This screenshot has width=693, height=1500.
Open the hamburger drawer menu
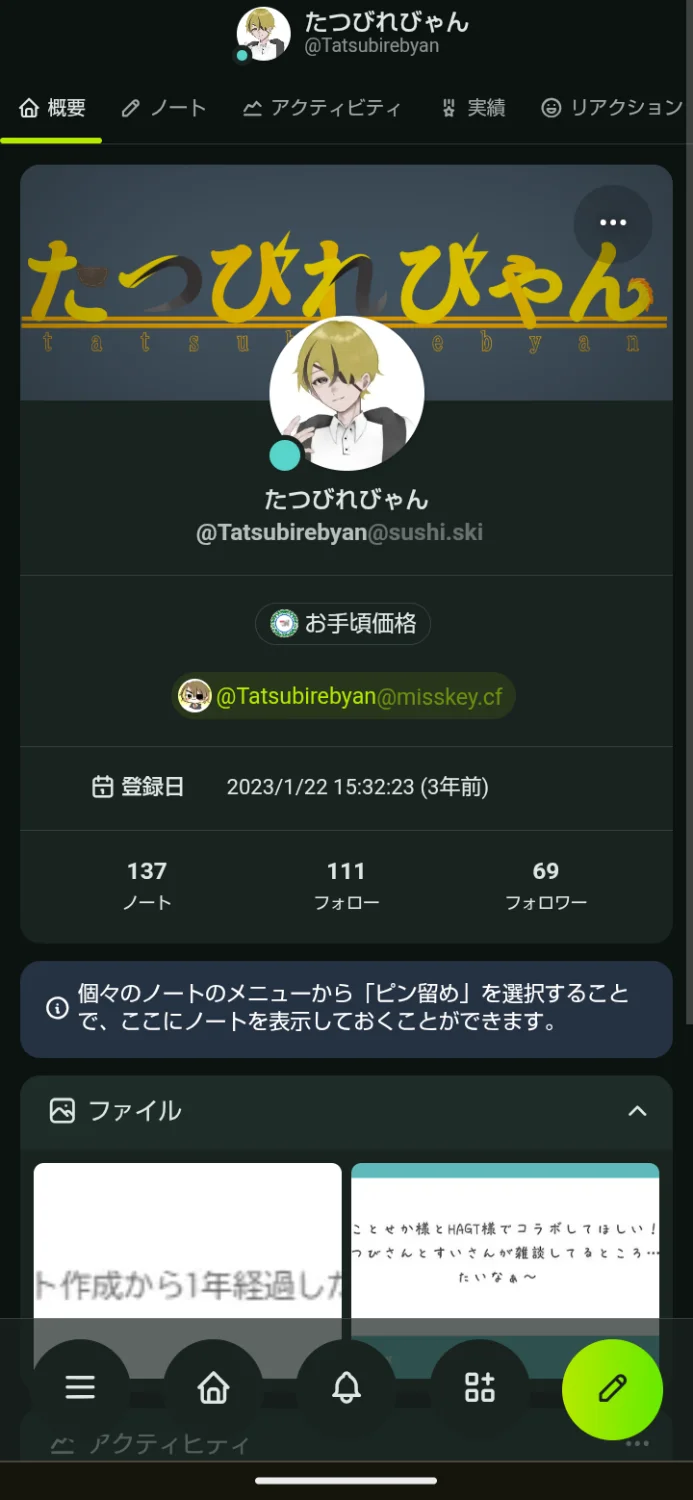(80, 1387)
